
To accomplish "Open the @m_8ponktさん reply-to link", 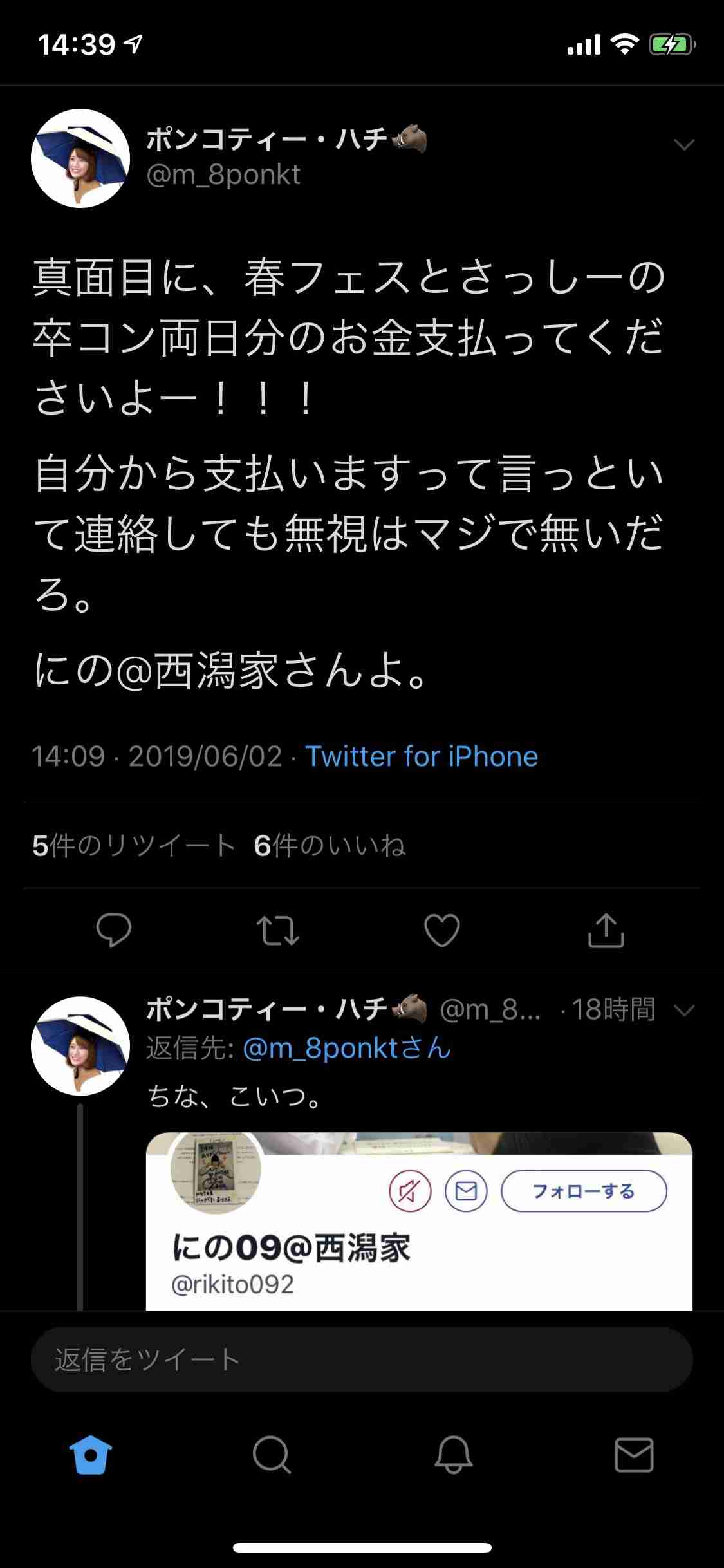I will tap(347, 1049).
